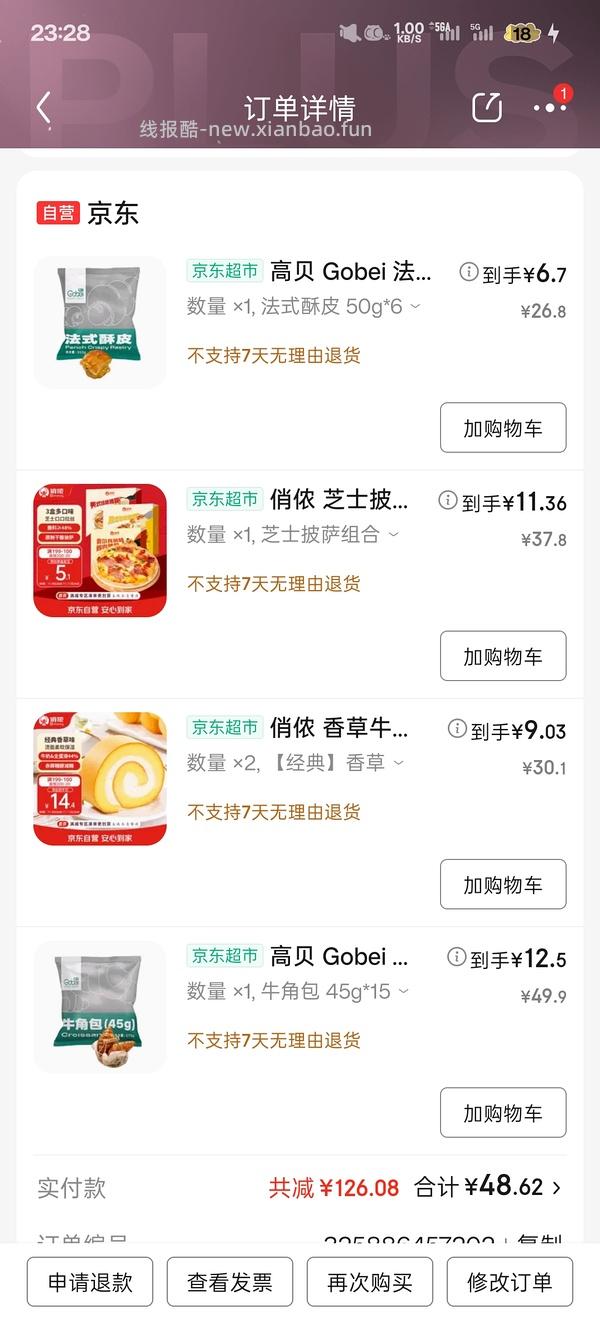Open the 芝士披萨组合 product image
The width and height of the screenshot is (600, 1320).
(x=100, y=550)
